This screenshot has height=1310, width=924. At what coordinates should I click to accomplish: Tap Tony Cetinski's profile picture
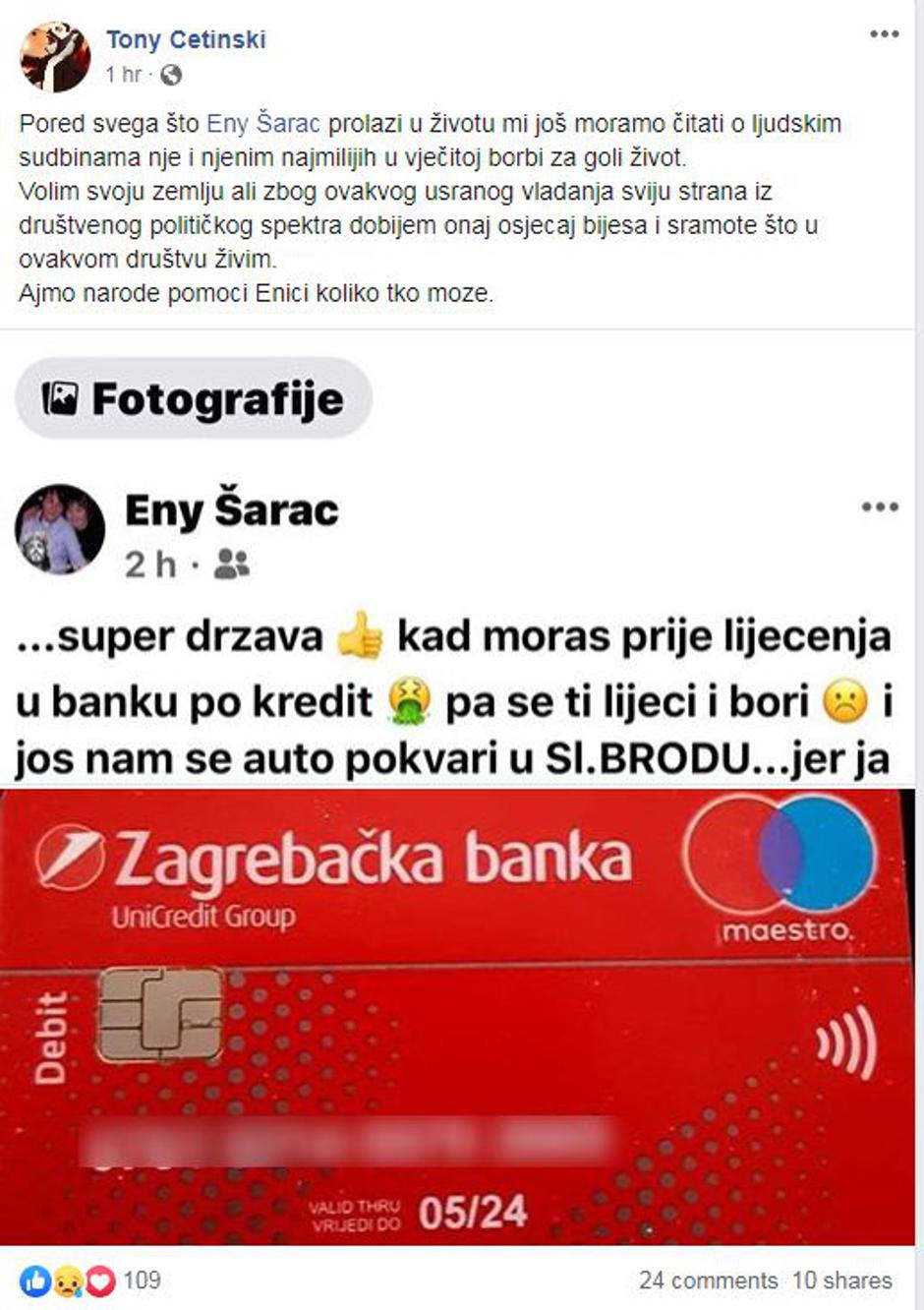[x=54, y=57]
